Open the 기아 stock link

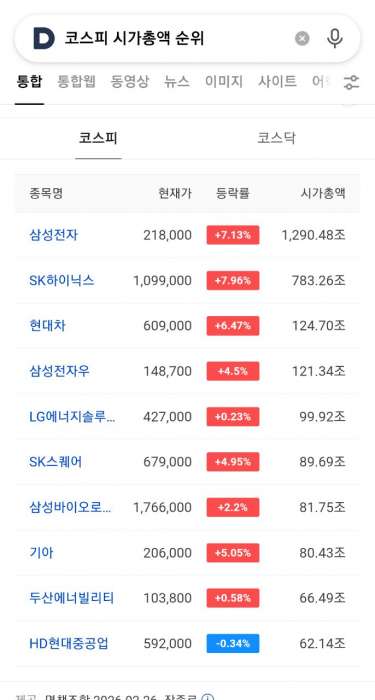click(x=41, y=553)
